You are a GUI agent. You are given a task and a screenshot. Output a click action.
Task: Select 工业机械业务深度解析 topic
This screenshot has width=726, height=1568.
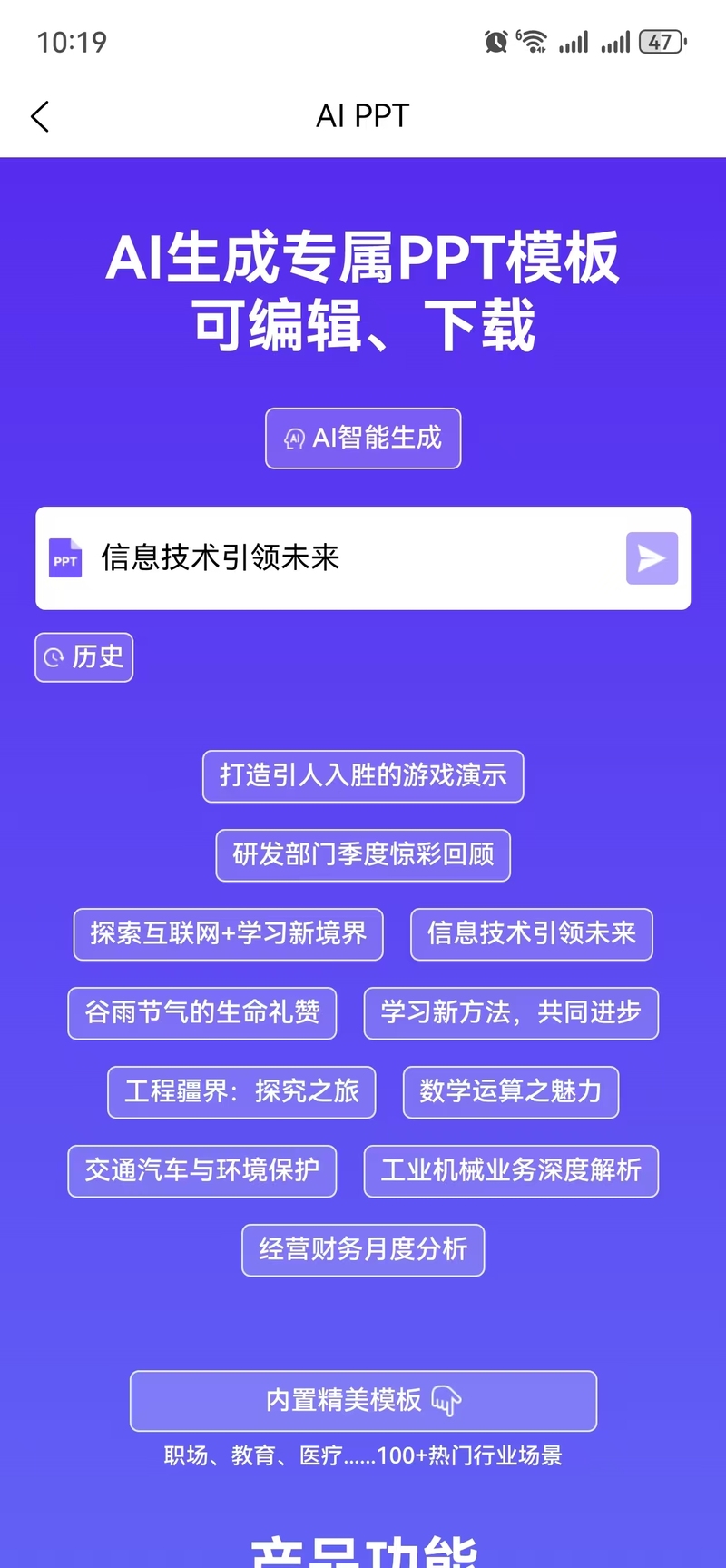(x=511, y=1171)
